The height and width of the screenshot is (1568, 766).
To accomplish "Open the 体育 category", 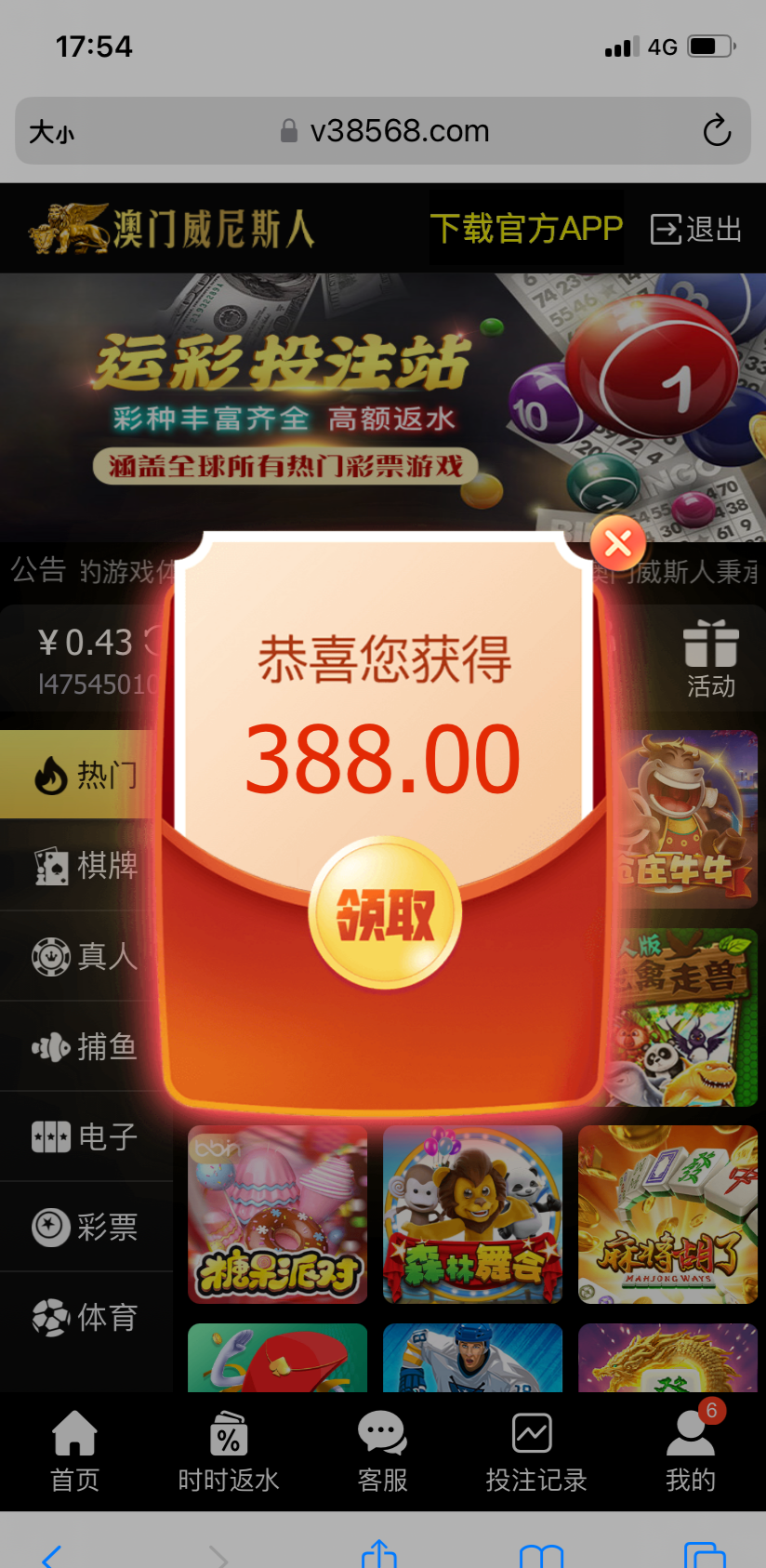I will click(x=86, y=1318).
